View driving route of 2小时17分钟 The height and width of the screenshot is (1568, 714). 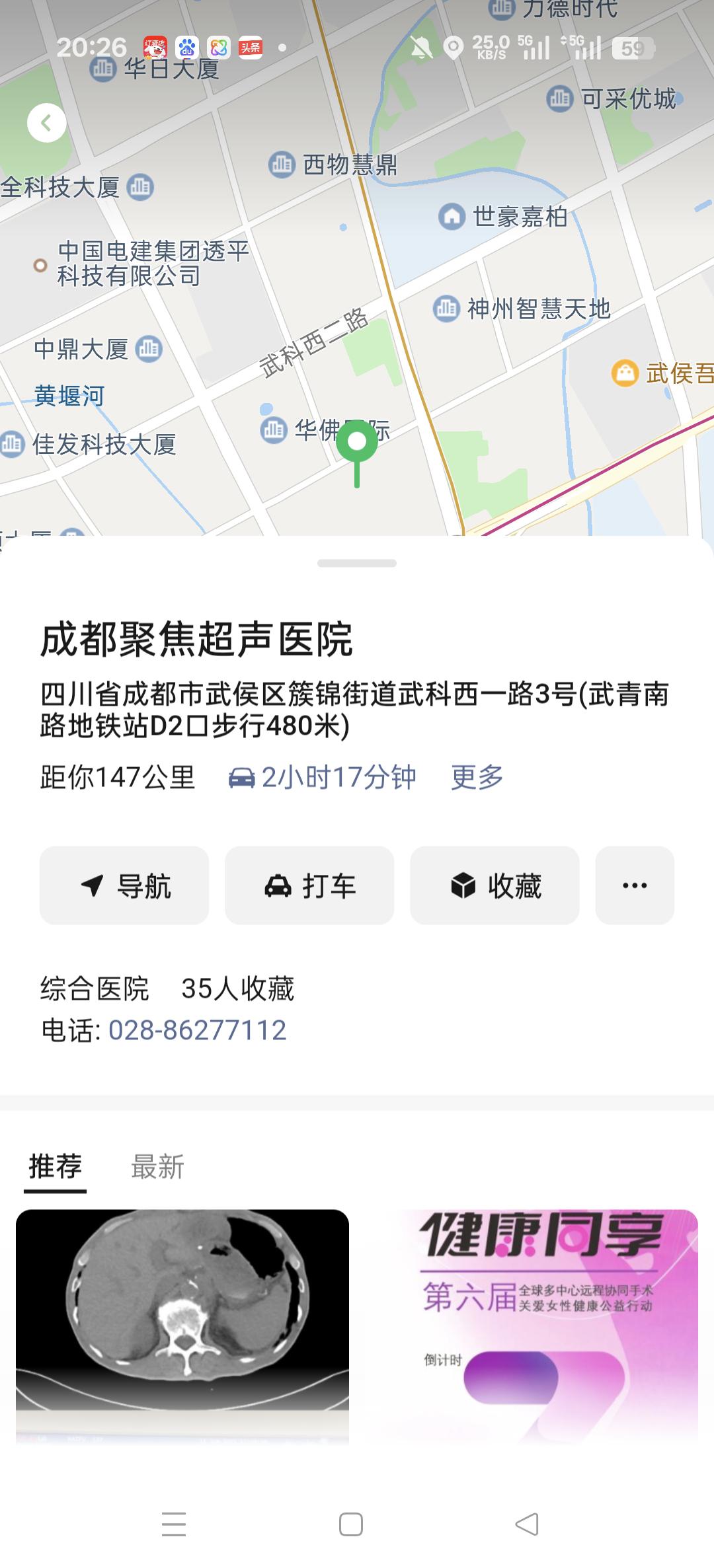tap(323, 777)
